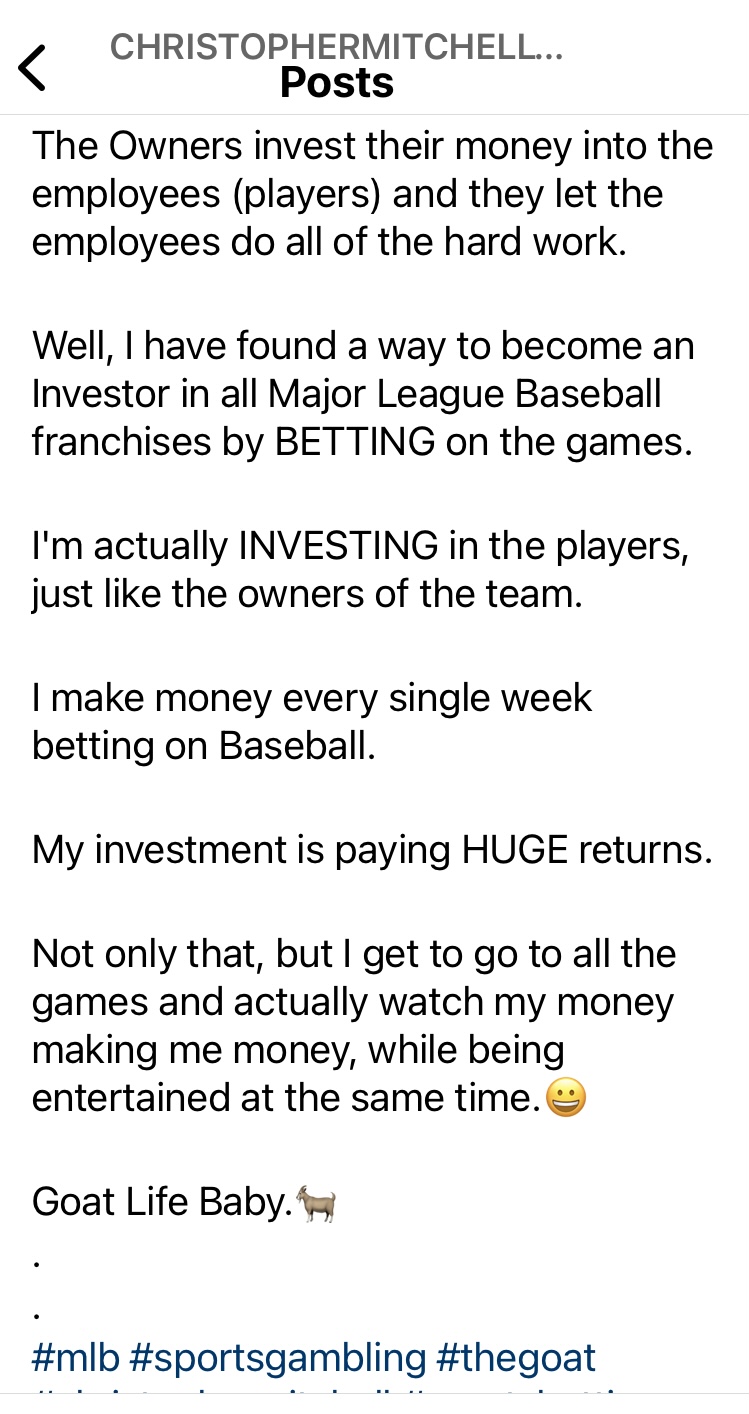Go back using the header arrow
Viewport: 749px width, 1414px height.
point(32,67)
